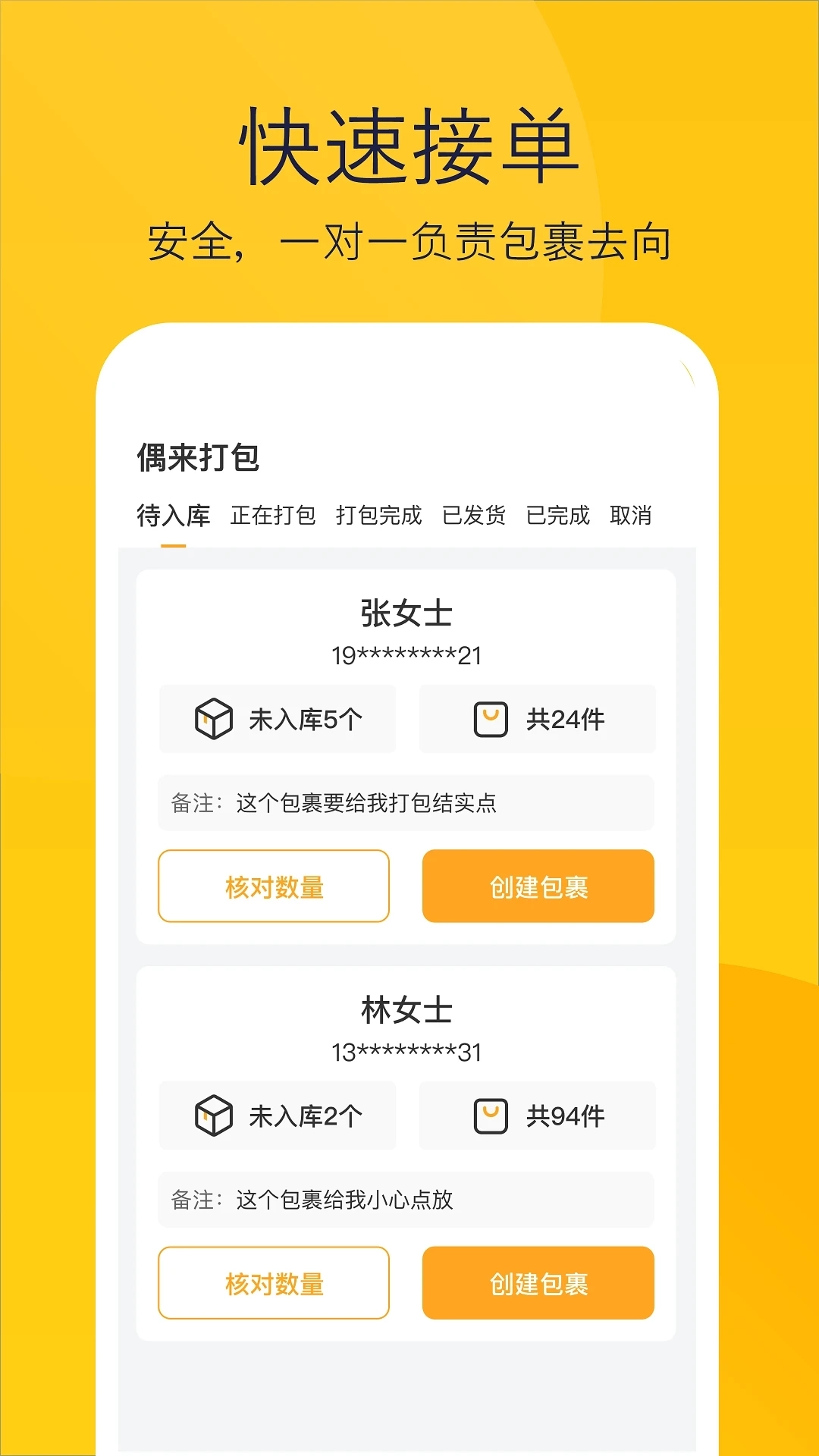Switch to the 正在打包 tab
This screenshot has height=1456, width=819.
[275, 515]
